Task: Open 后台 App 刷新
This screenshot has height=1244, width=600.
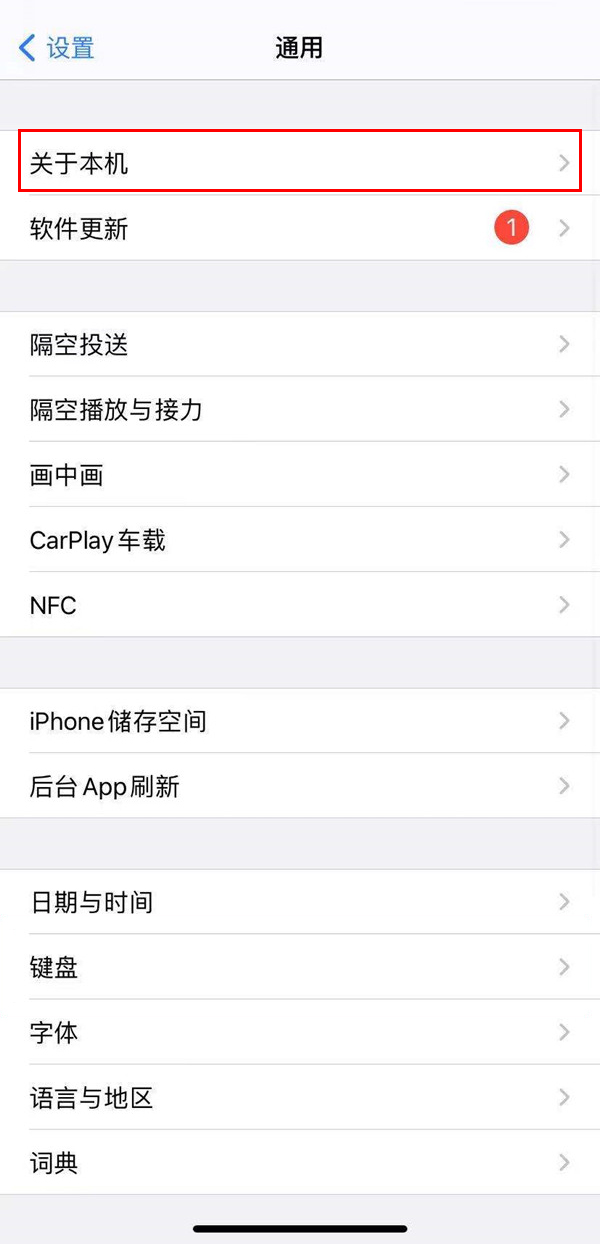Action: (x=300, y=786)
